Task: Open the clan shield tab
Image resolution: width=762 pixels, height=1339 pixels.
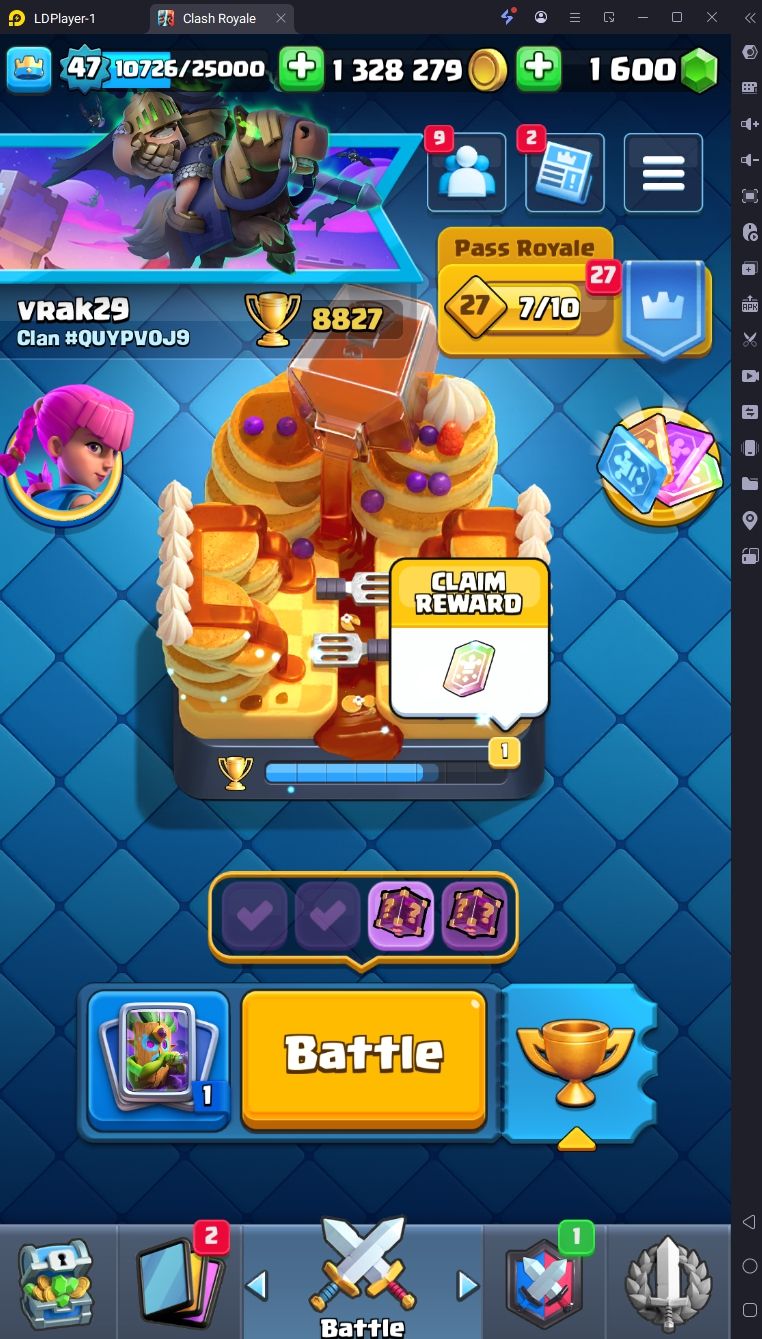Action: [x=545, y=1283]
